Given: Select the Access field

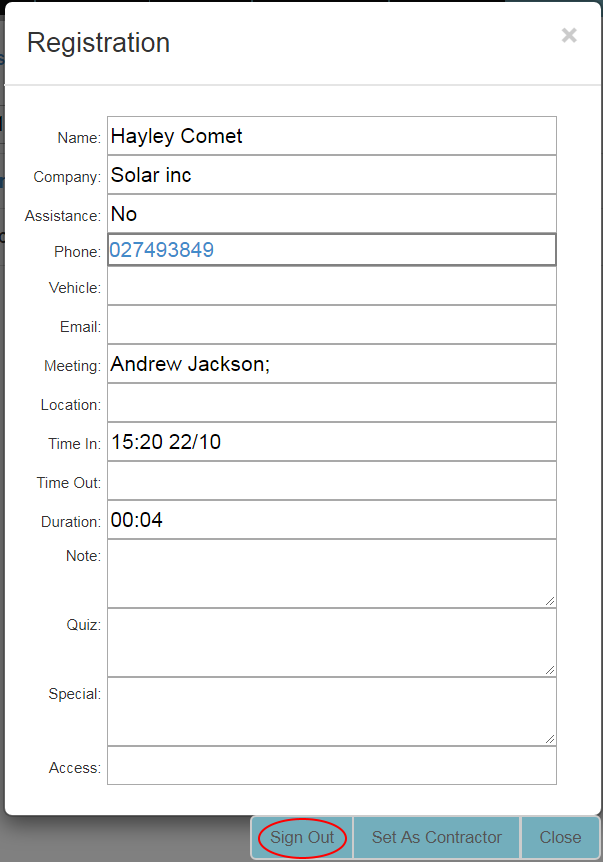Looking at the screenshot, I should coord(331,766).
